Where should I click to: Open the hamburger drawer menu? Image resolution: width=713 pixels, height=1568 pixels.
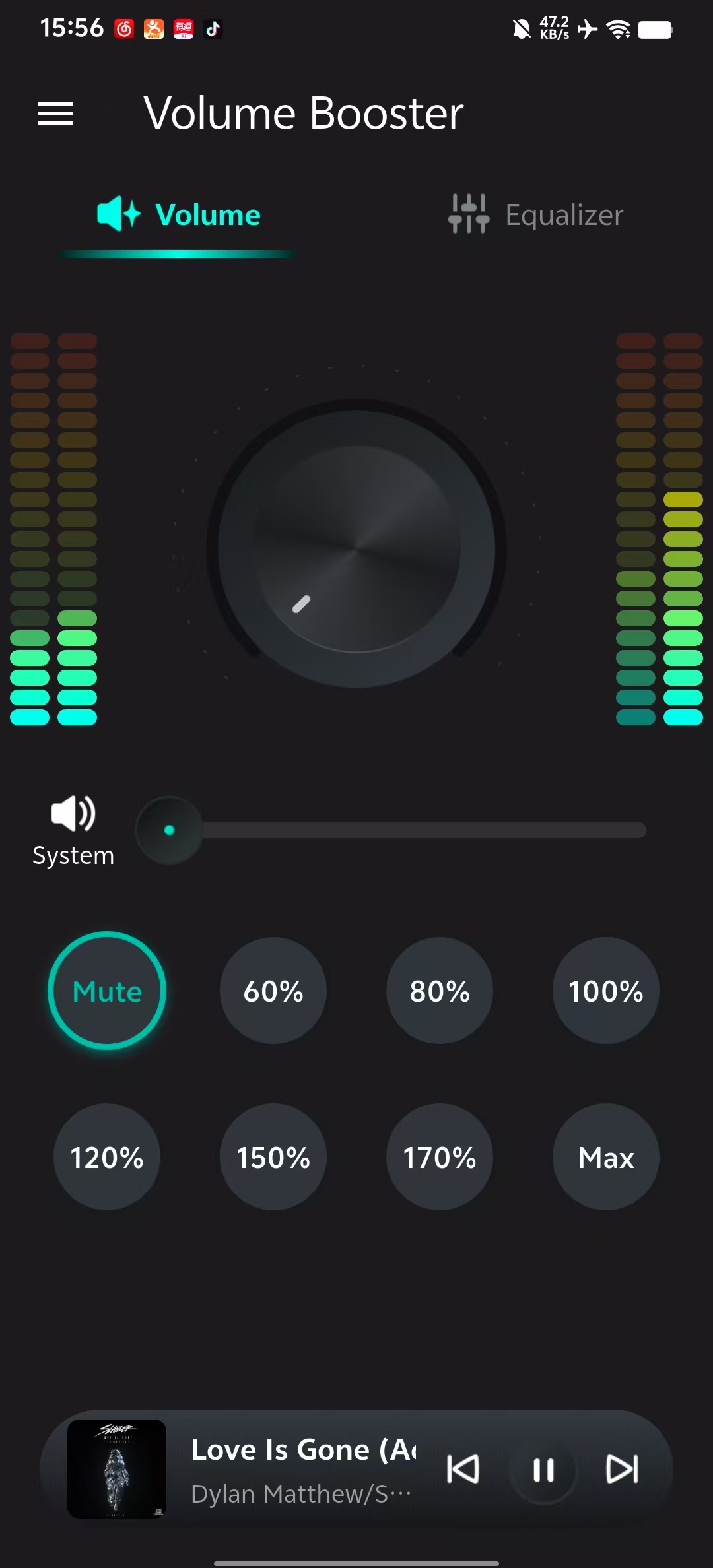tap(55, 114)
